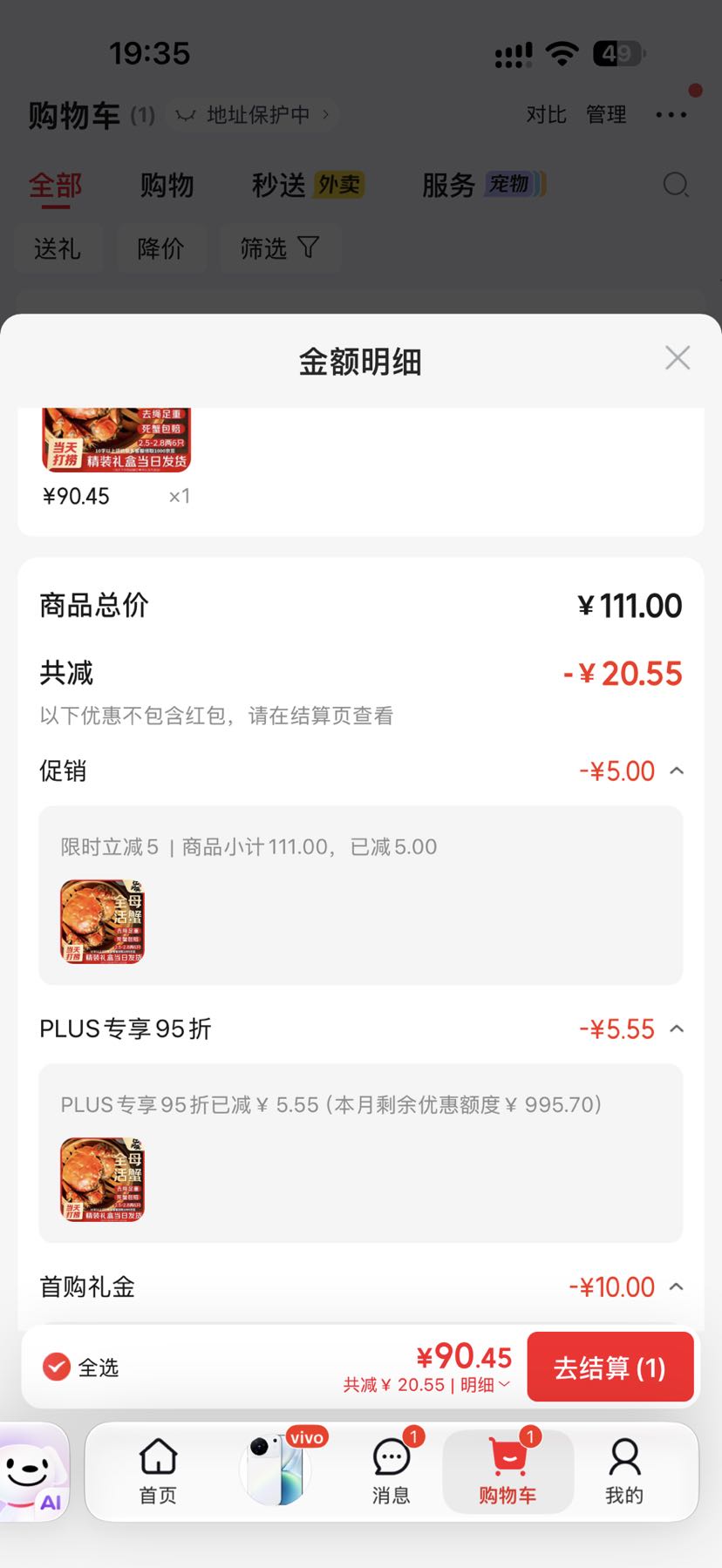
Task: Tap 去结算 to check out
Action: pos(610,1367)
